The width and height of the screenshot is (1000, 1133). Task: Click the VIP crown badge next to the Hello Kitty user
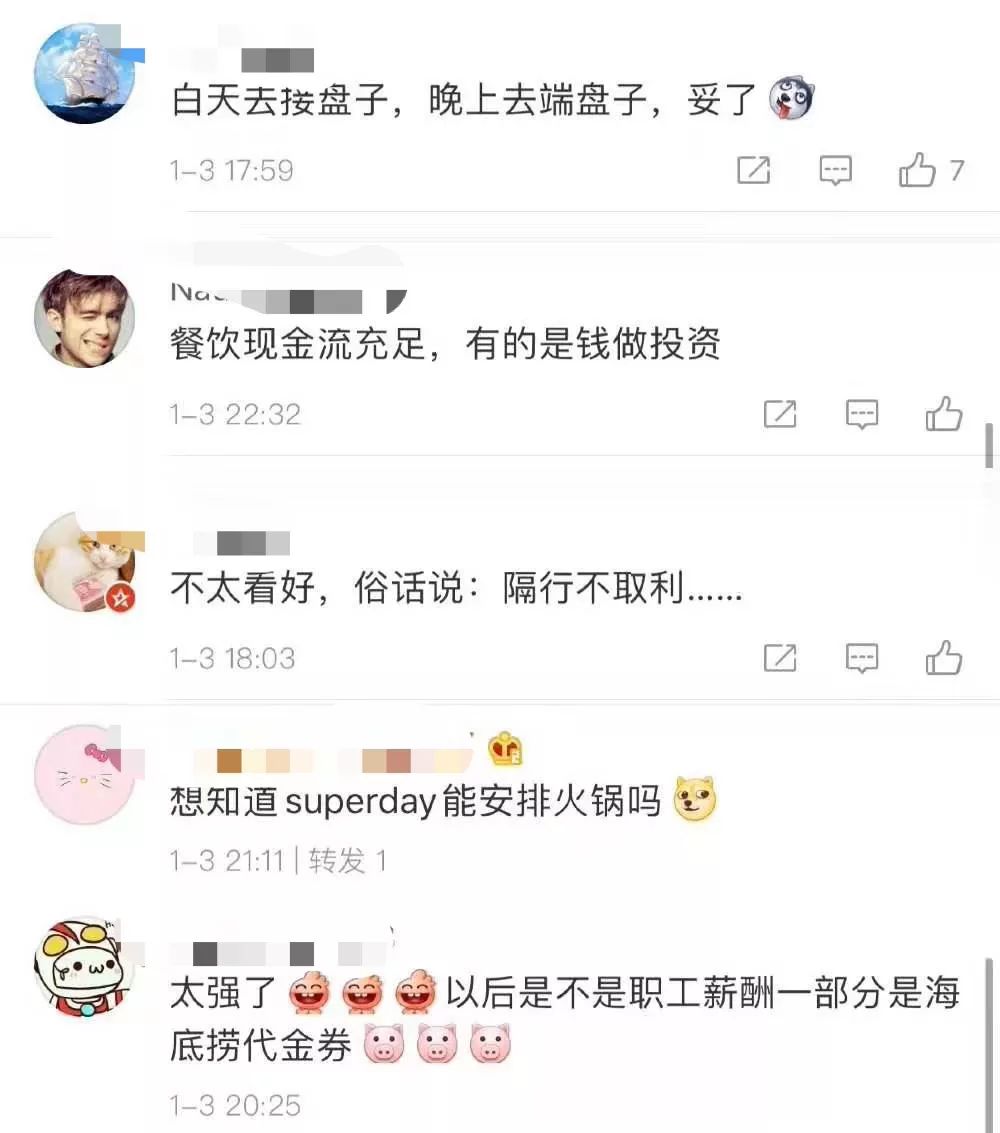[505, 749]
